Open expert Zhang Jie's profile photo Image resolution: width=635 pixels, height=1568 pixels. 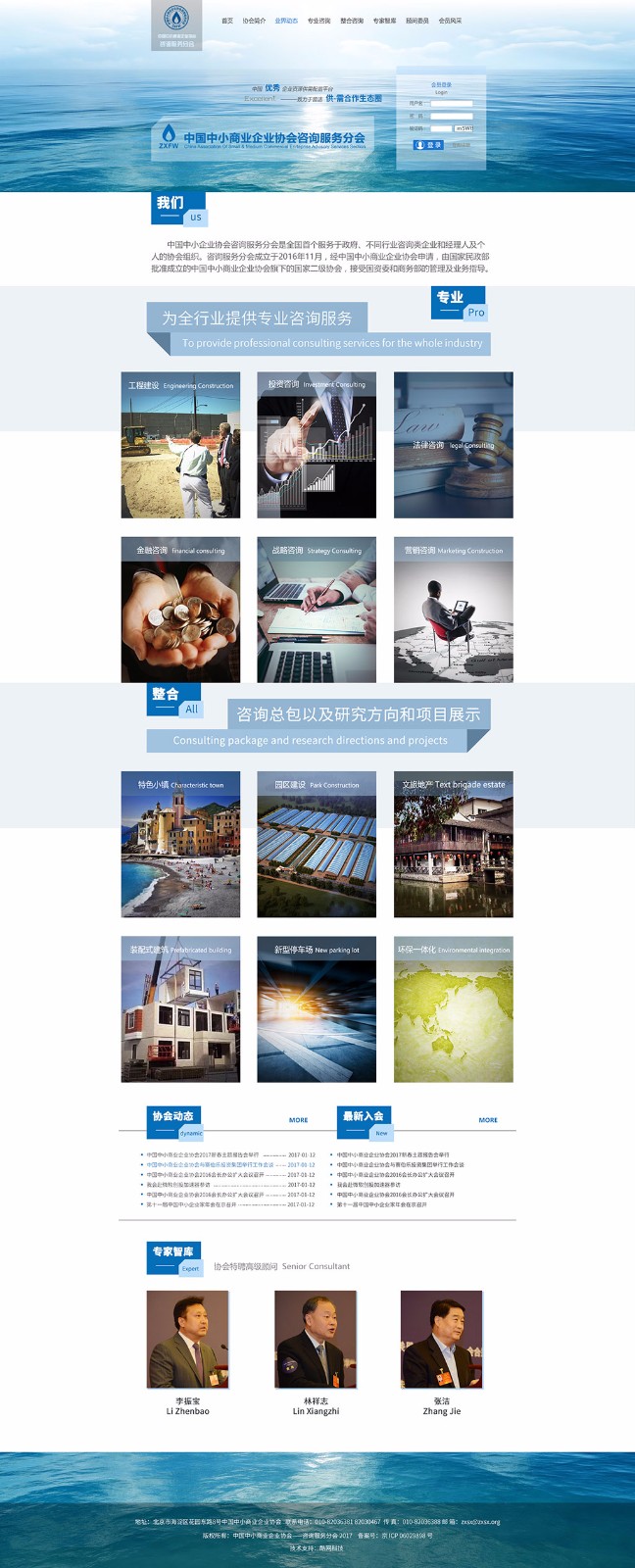tap(441, 1339)
